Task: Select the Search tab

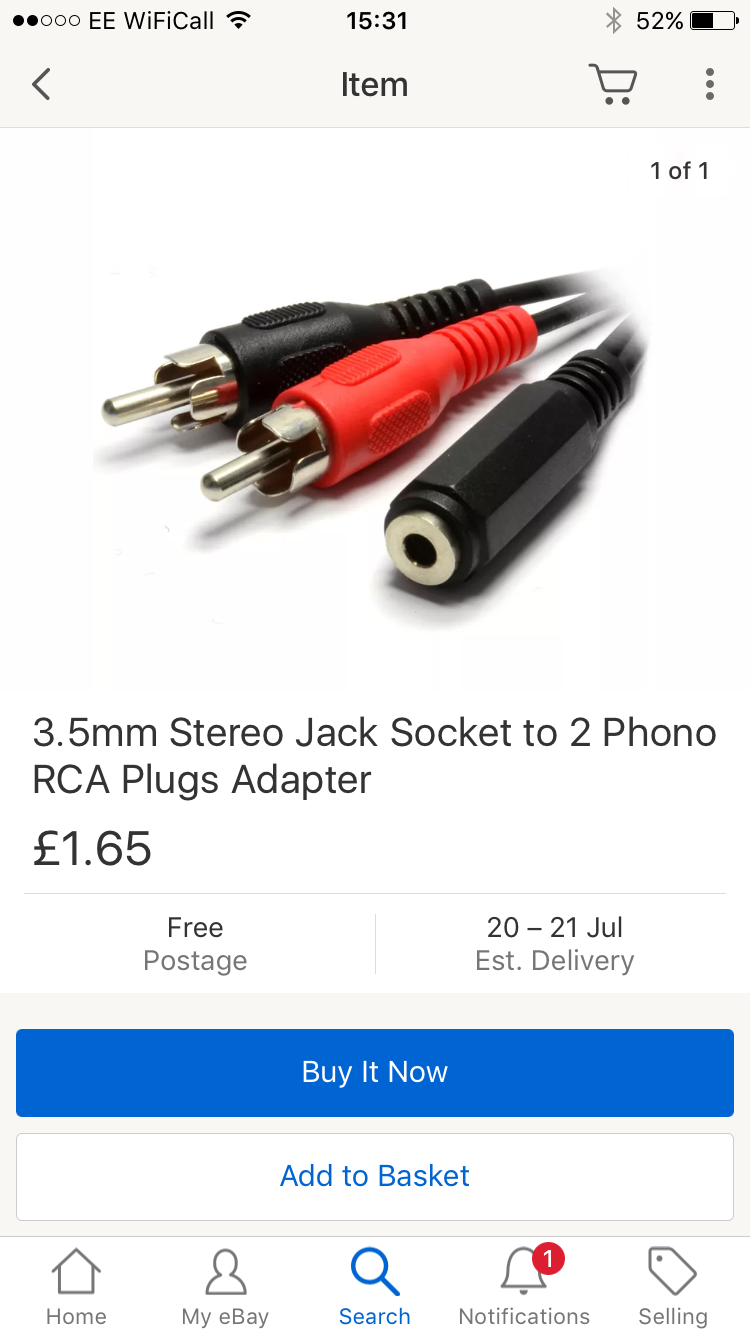Action: (x=375, y=1288)
